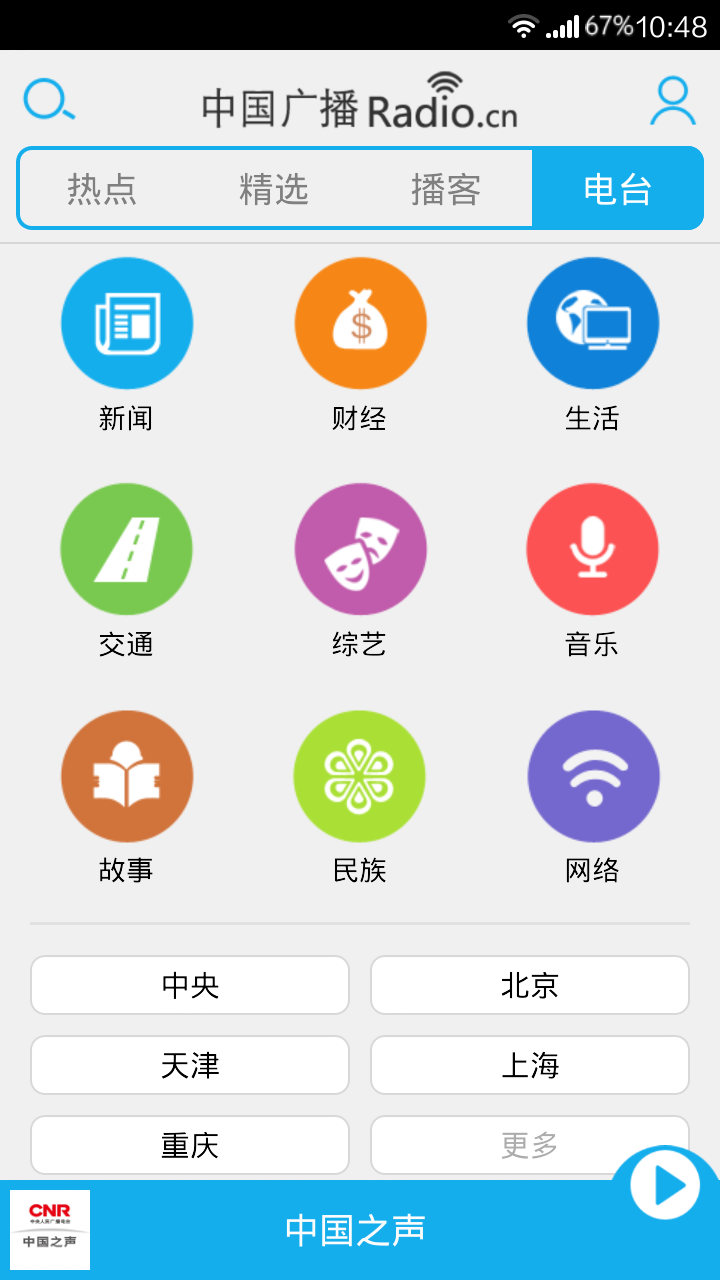This screenshot has height=1280, width=720.
Task: Open the 网络 network radio category
Action: [593, 776]
